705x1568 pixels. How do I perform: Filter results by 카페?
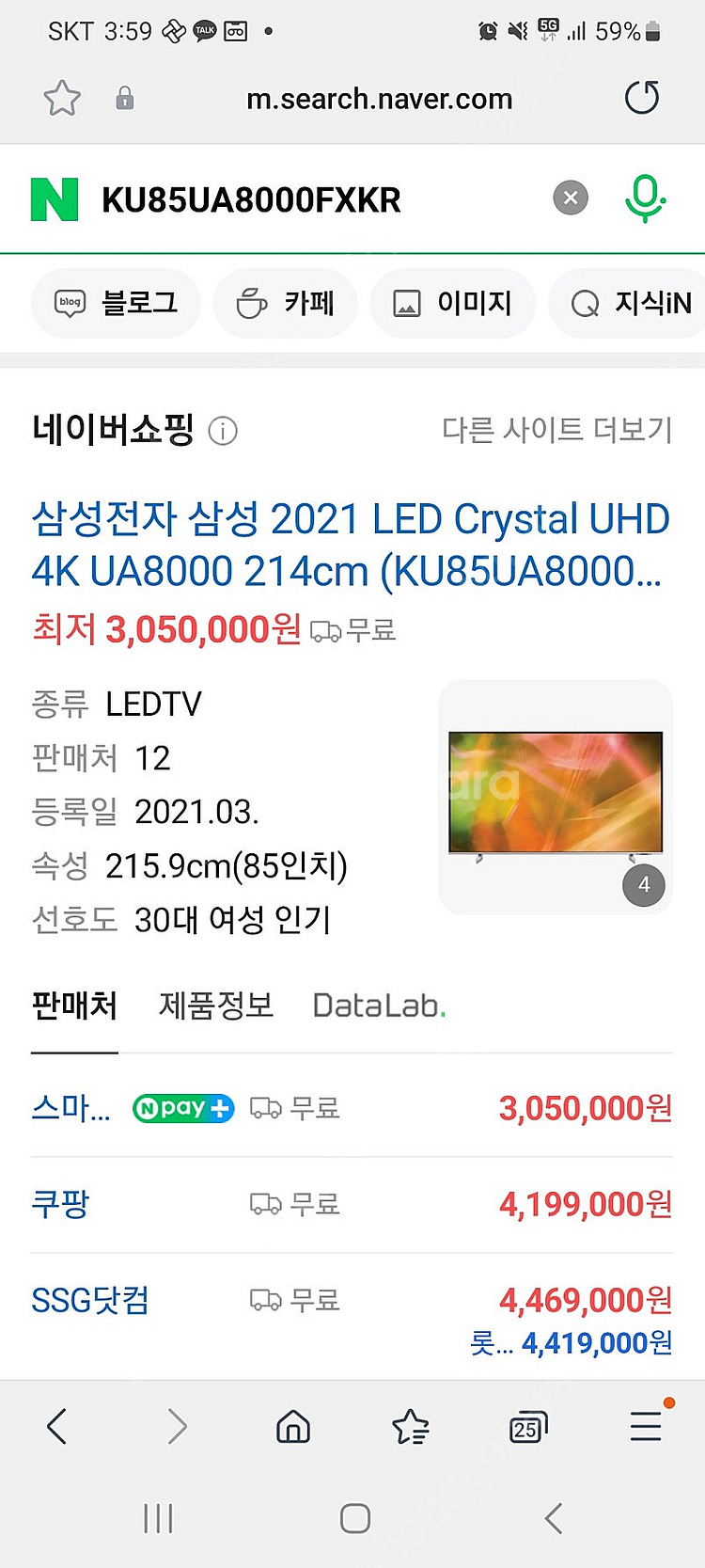(x=286, y=303)
